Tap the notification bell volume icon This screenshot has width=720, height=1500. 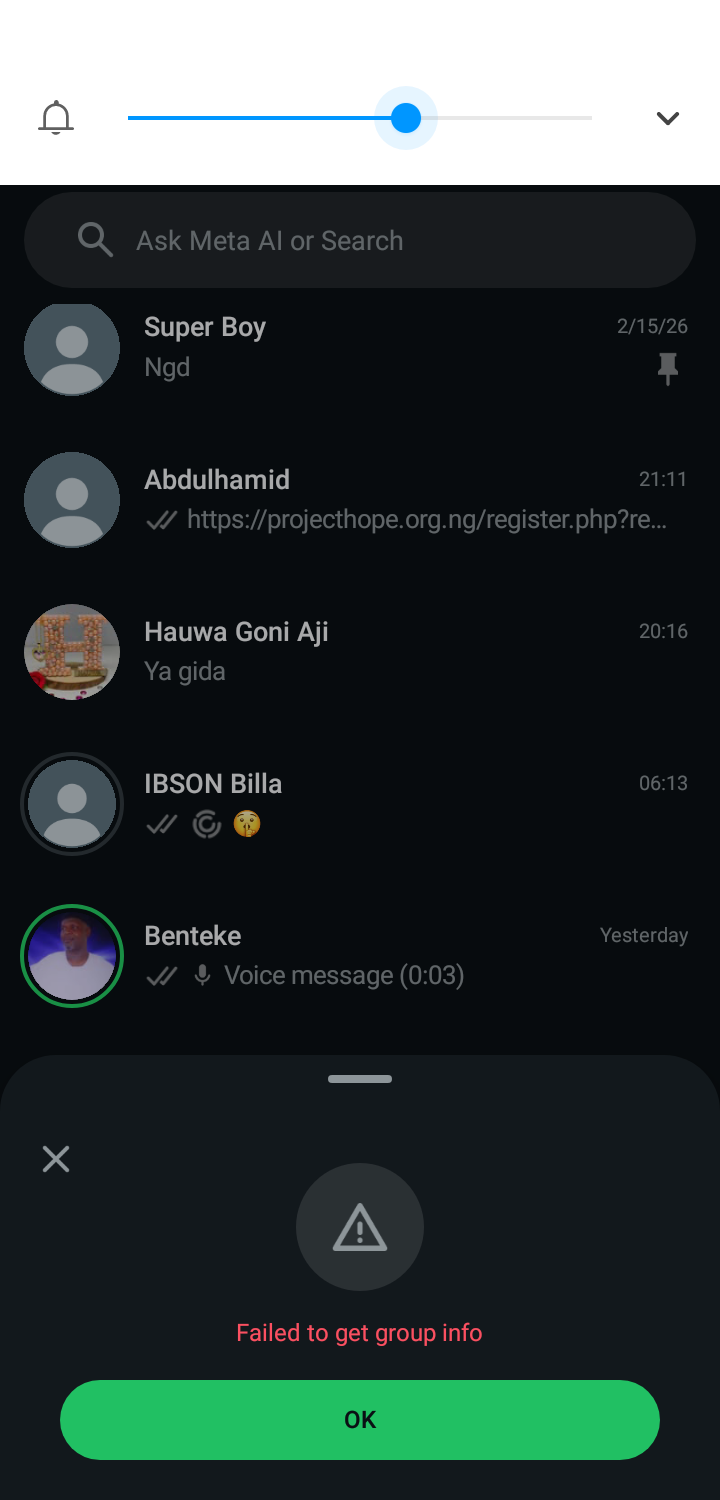[x=56, y=118]
